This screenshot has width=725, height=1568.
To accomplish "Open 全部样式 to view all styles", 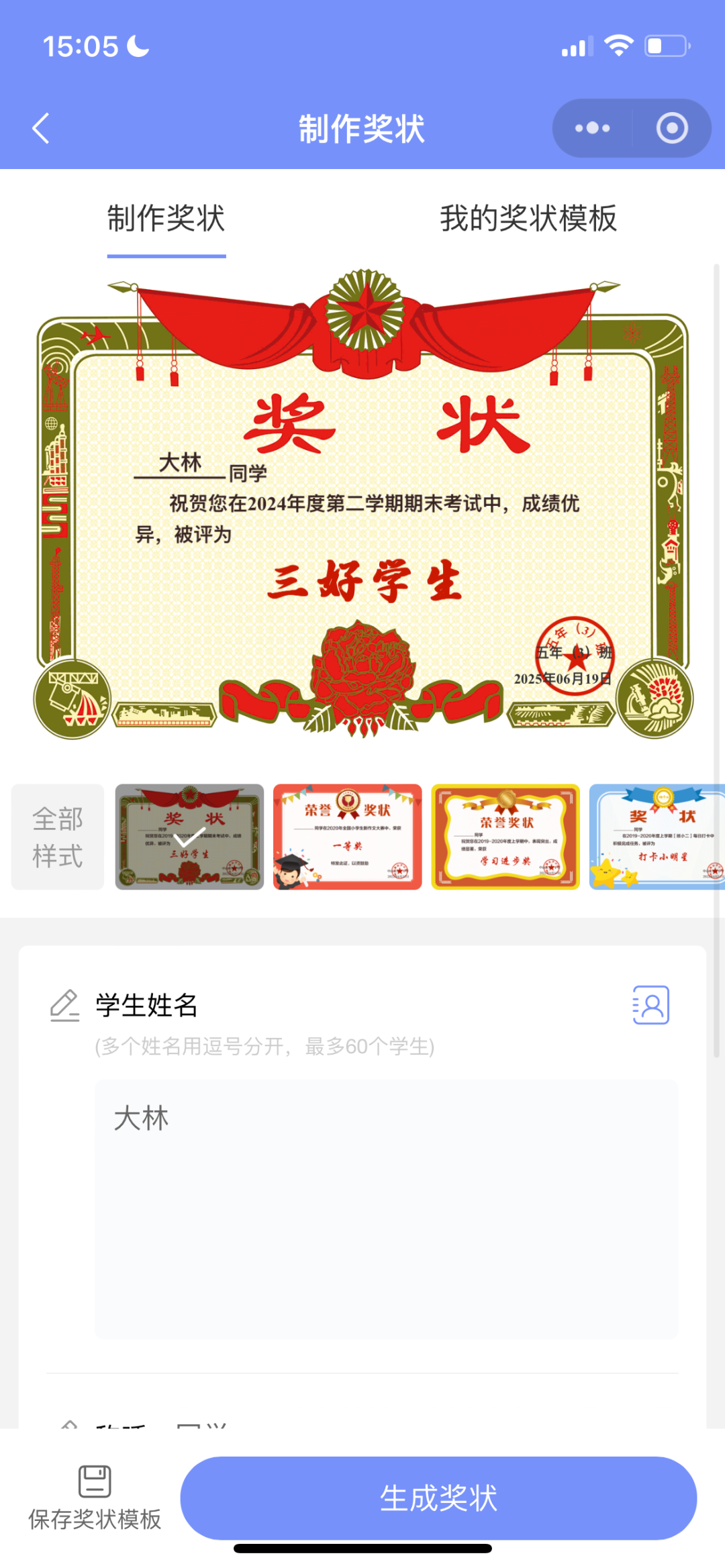I will click(x=58, y=837).
